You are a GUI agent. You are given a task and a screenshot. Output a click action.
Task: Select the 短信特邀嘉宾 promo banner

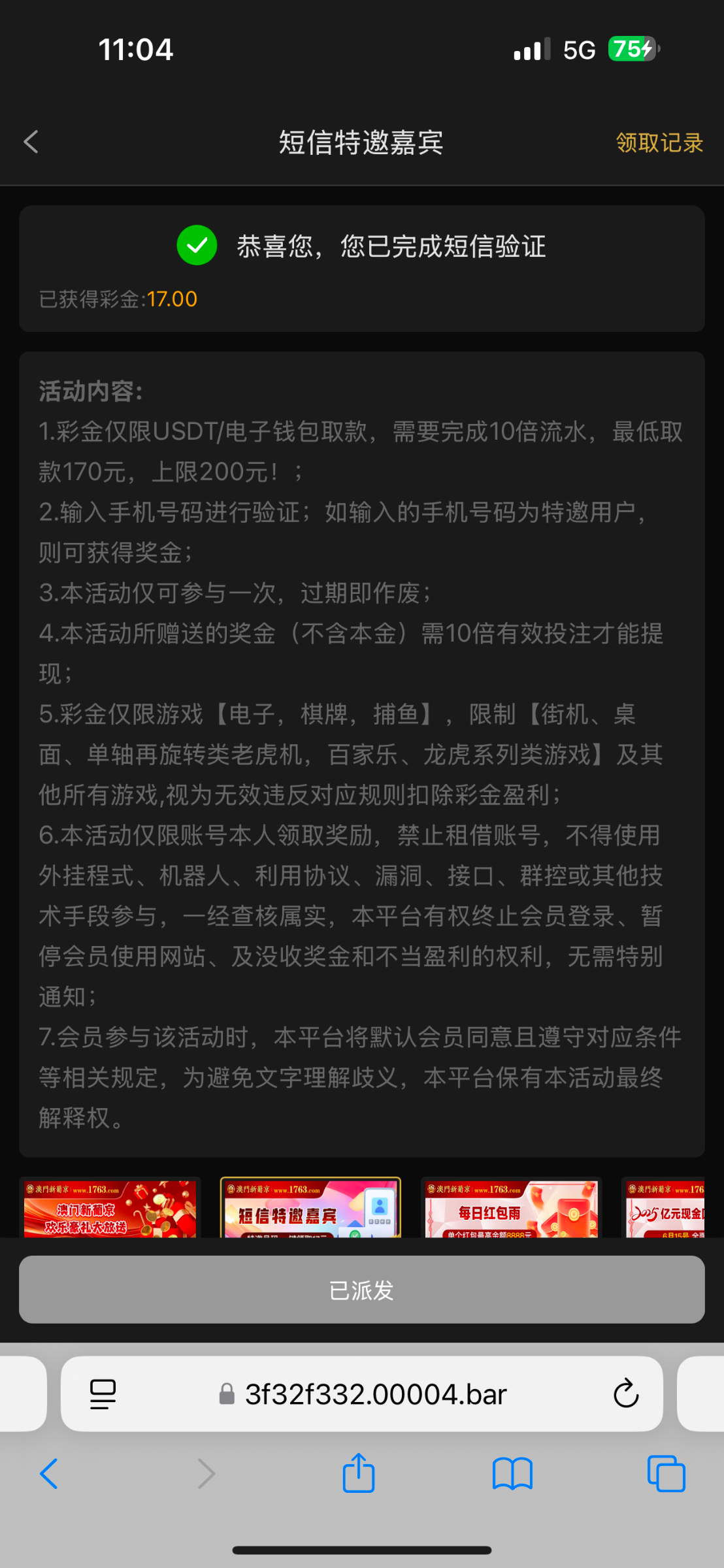310,1209
